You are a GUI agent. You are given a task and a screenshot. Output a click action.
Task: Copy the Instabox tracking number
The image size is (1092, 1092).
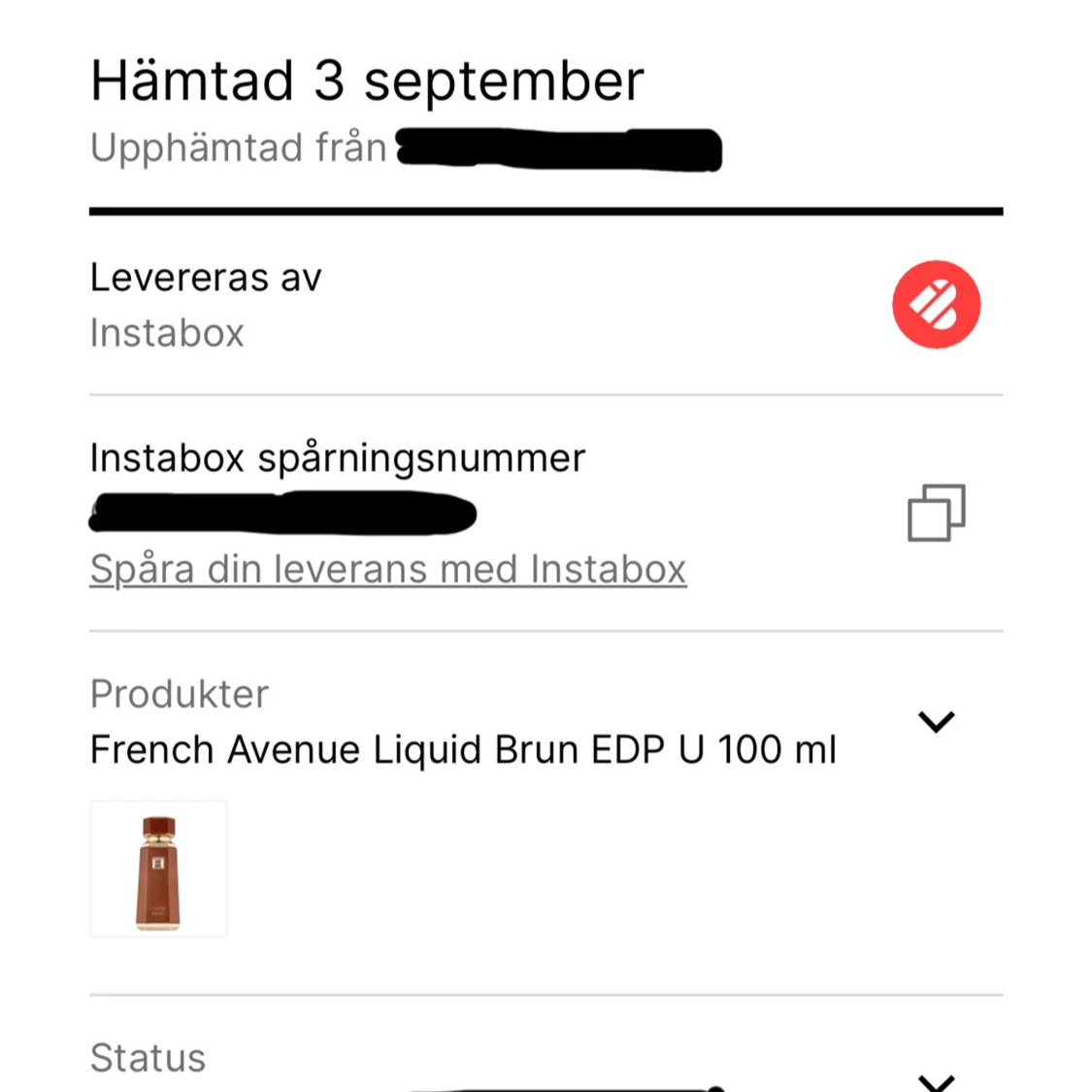(936, 513)
